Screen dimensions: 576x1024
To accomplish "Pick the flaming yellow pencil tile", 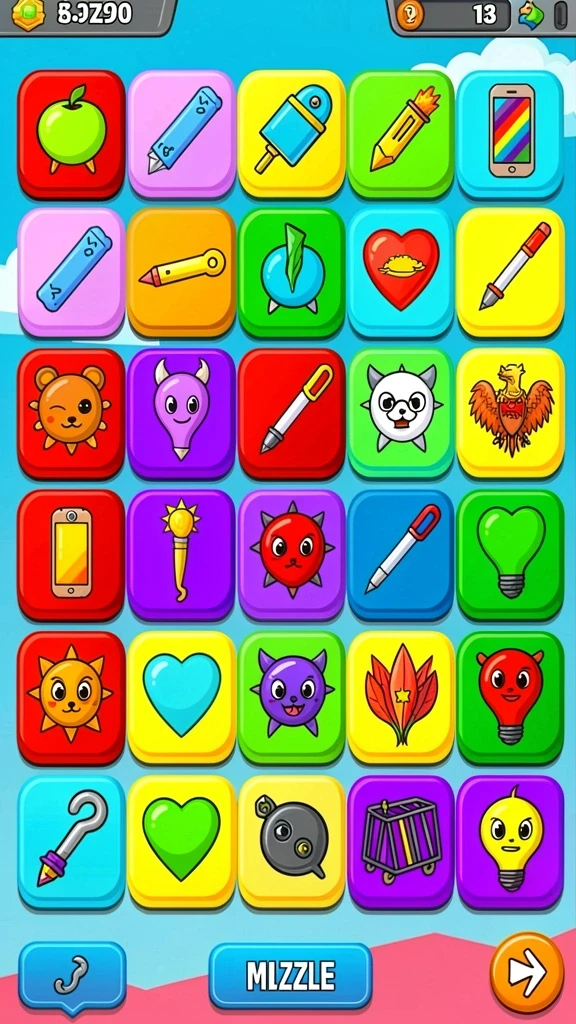I will coord(400,134).
